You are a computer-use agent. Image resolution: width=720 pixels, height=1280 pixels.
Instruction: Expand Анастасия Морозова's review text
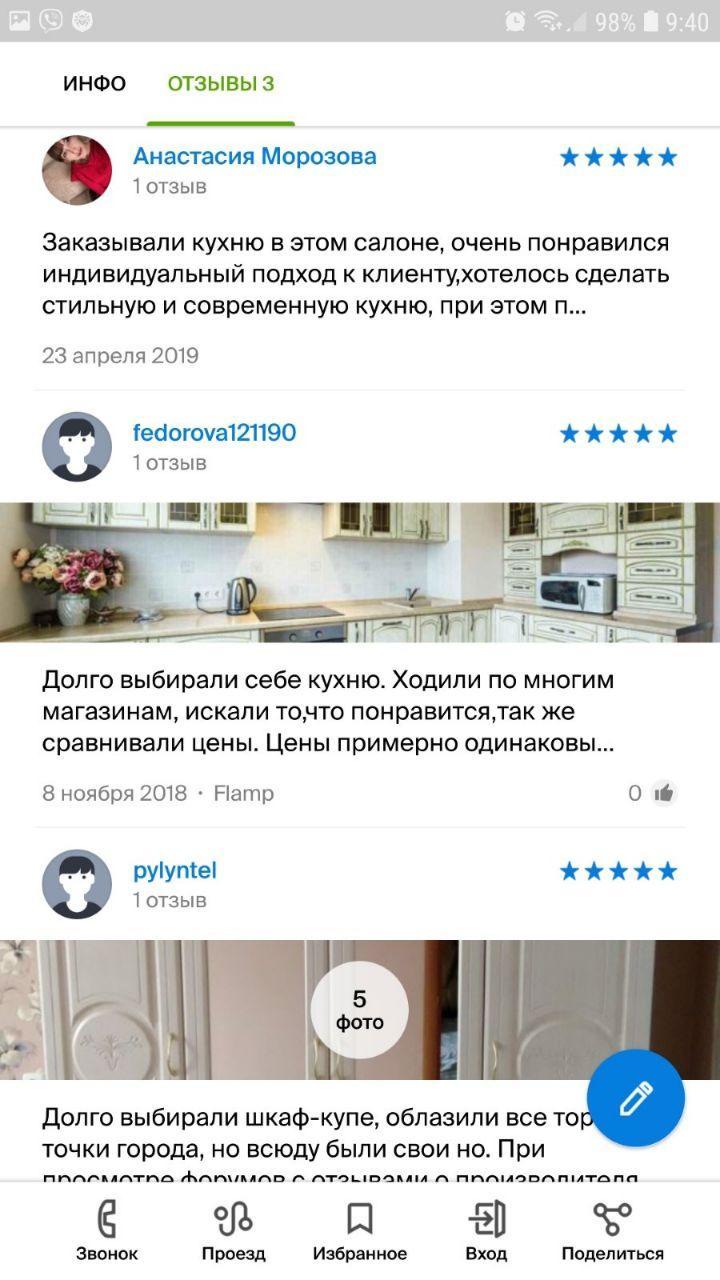point(355,274)
